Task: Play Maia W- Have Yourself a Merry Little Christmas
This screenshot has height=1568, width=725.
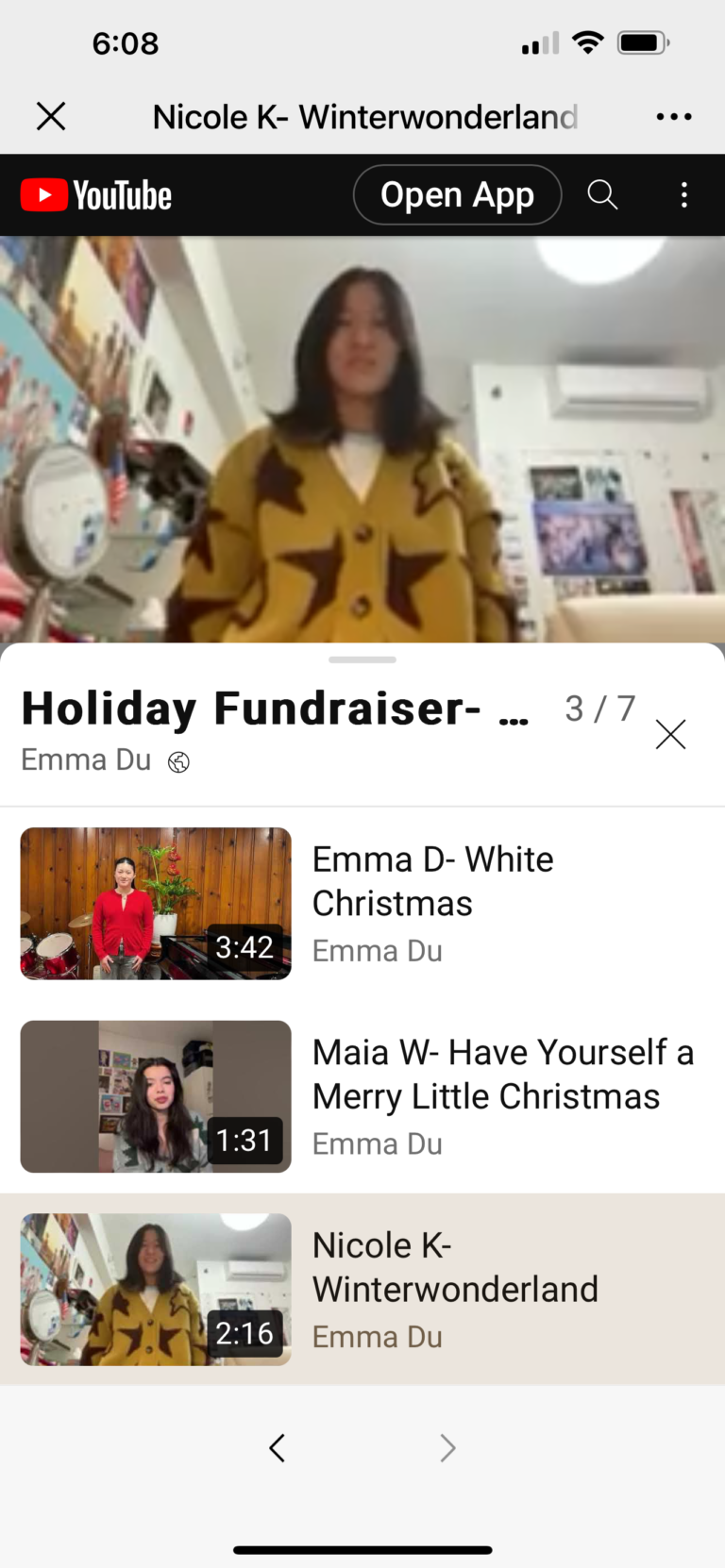Action: [x=362, y=1096]
